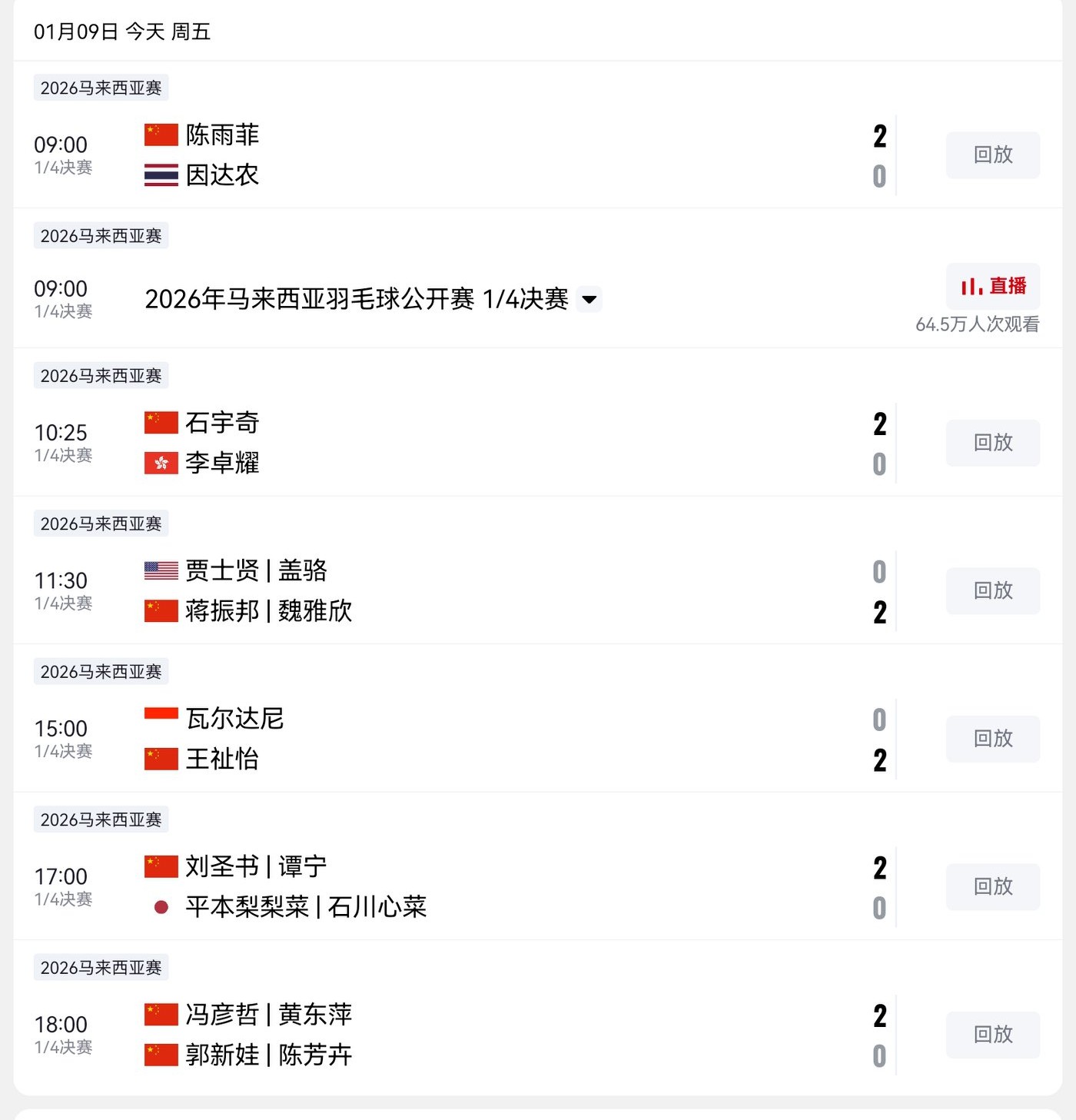Watch replay of 刘圣书 | 谭宁 match

[992, 887]
